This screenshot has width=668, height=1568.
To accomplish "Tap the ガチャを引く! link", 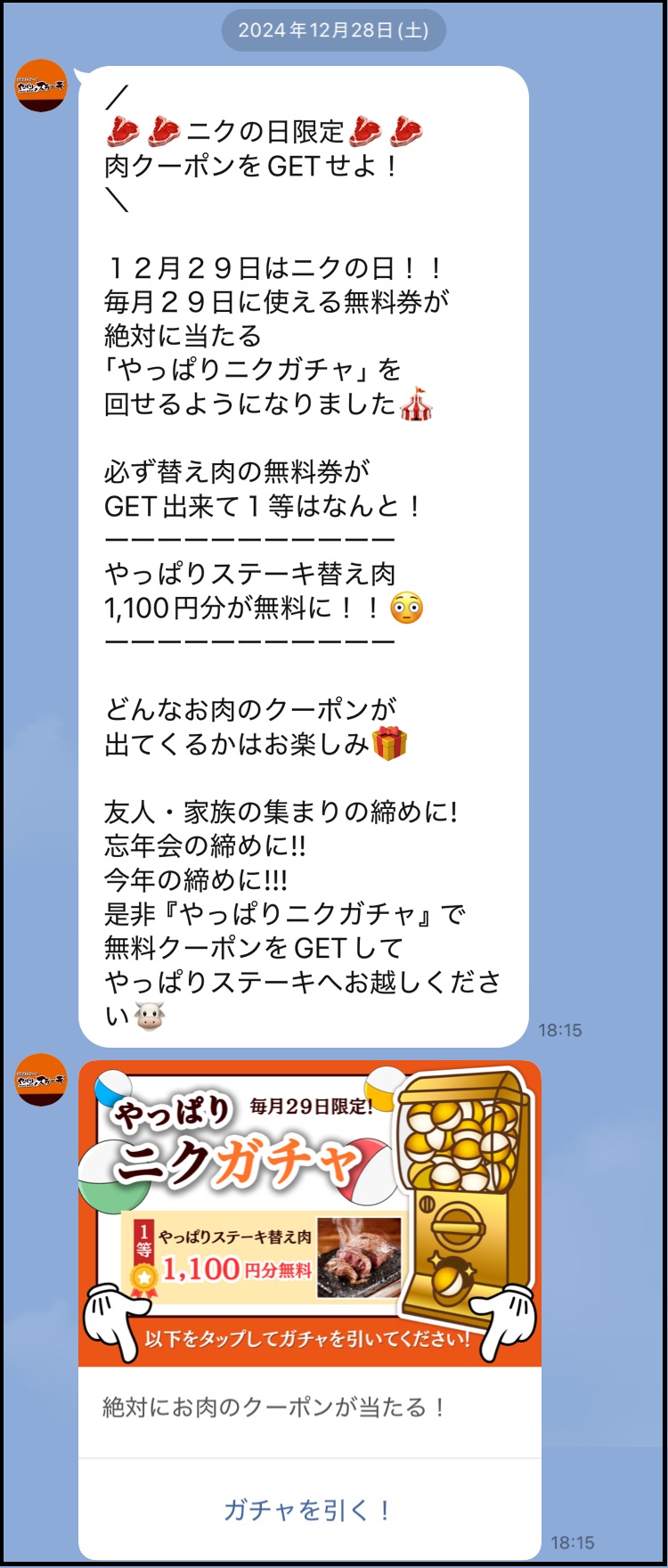I will pos(307,1507).
